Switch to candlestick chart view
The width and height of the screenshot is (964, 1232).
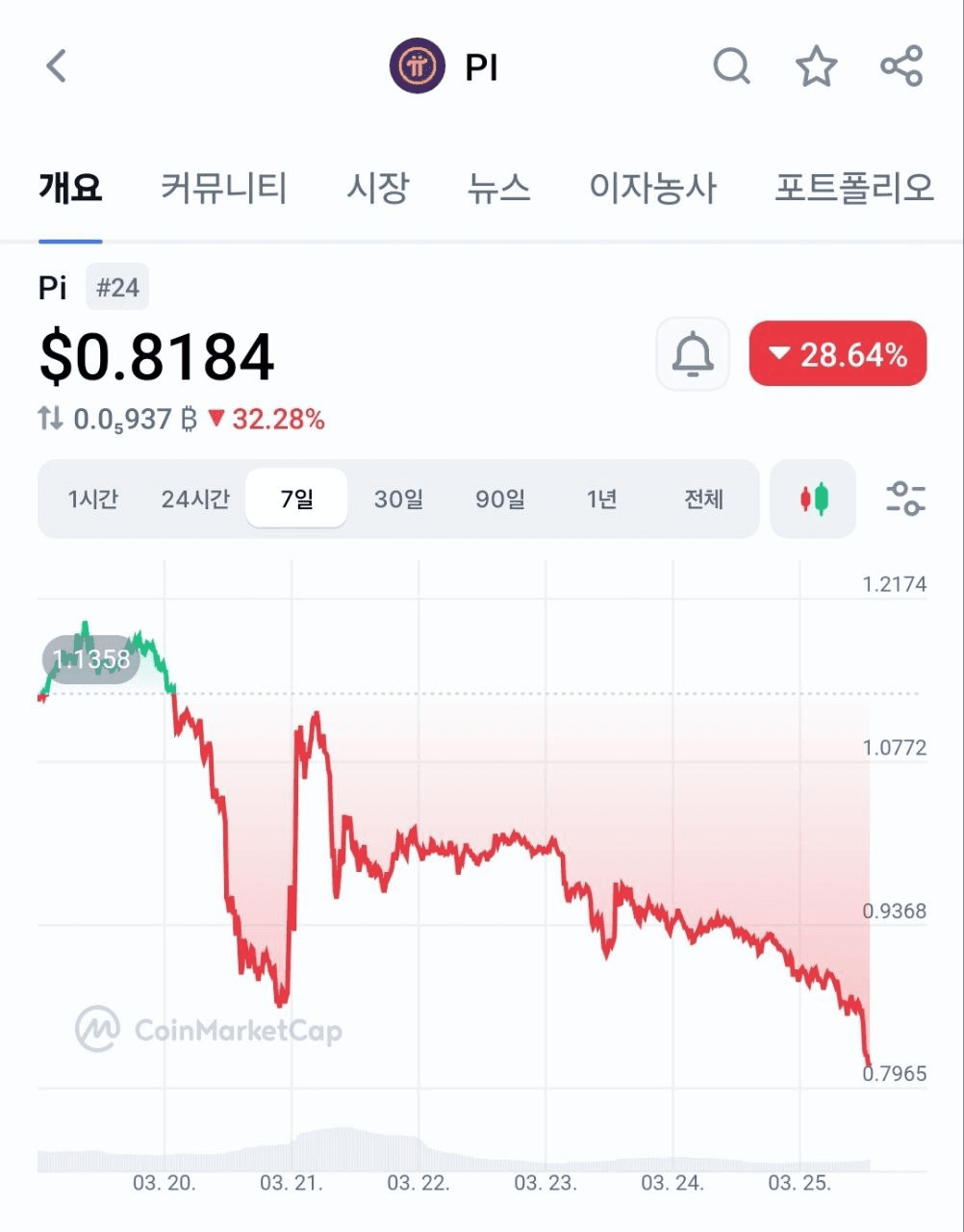[x=813, y=499]
